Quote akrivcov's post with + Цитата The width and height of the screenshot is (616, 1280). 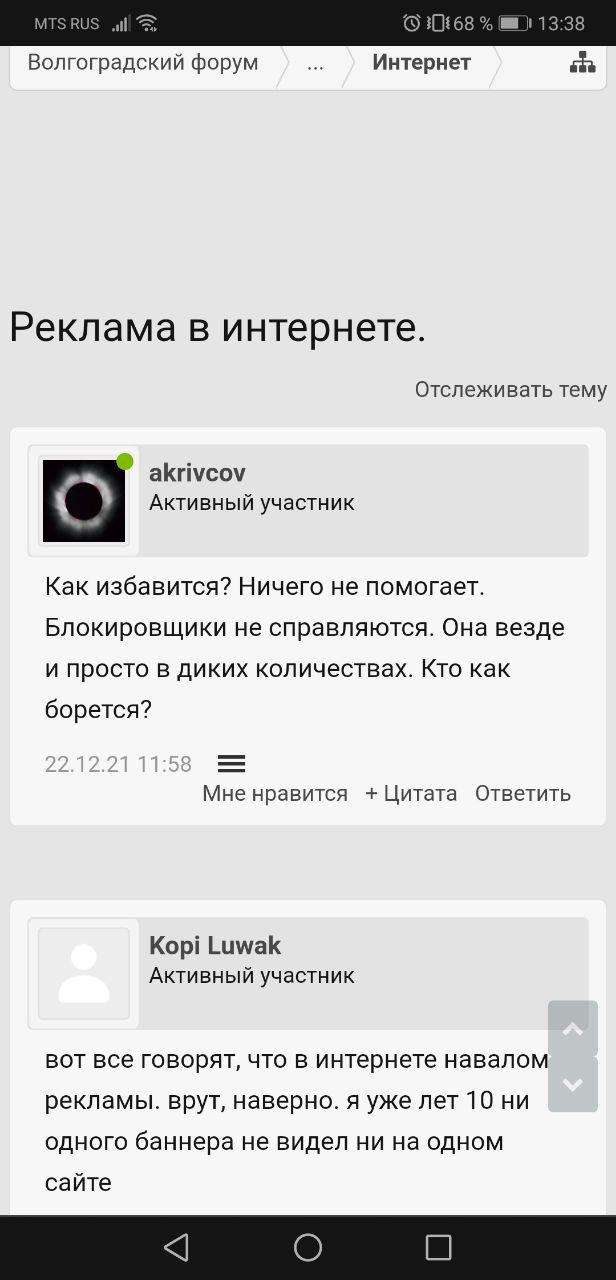[411, 794]
